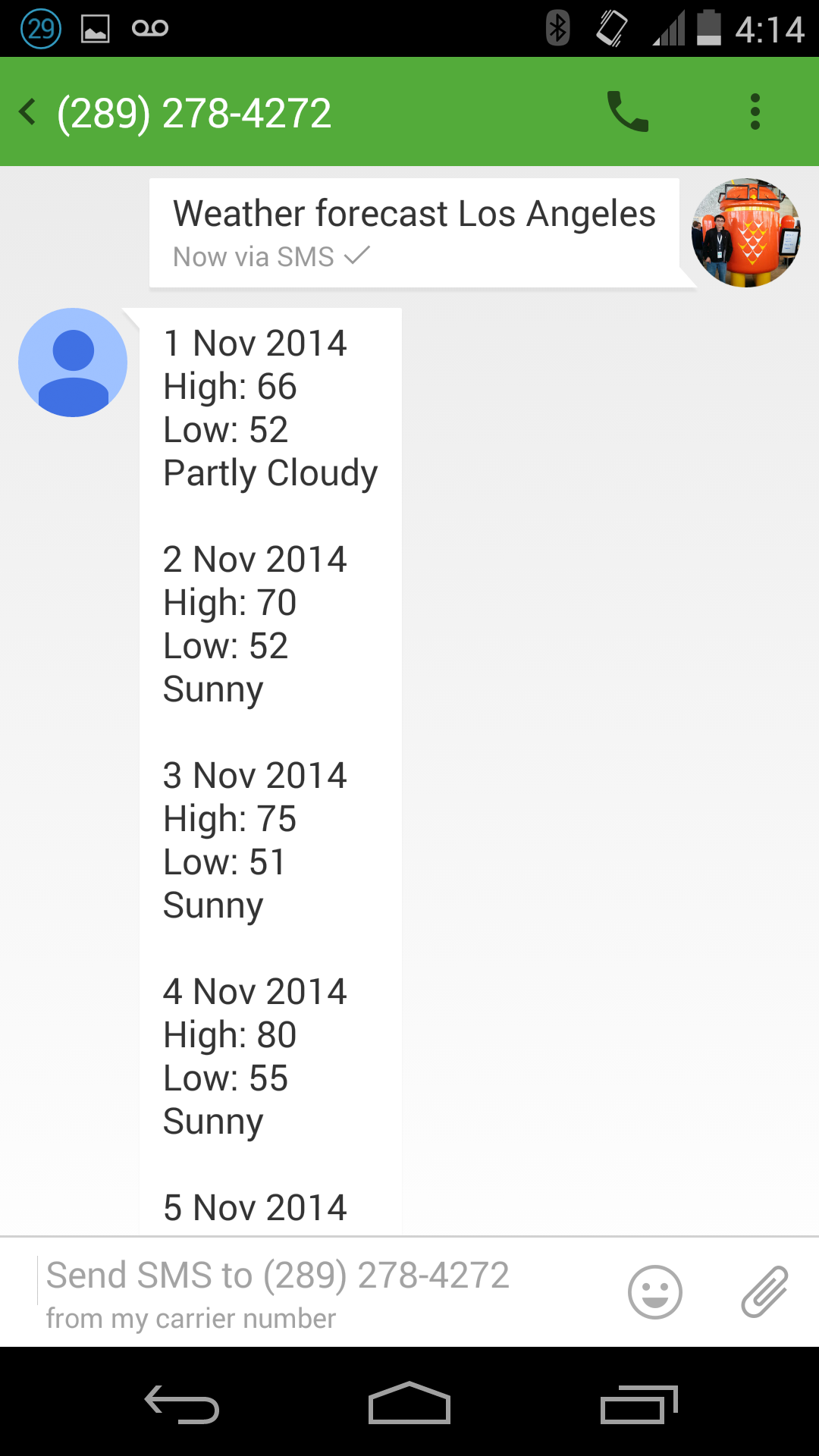The image size is (819, 1456).
Task: Open the overflow menu
Action: (755, 112)
